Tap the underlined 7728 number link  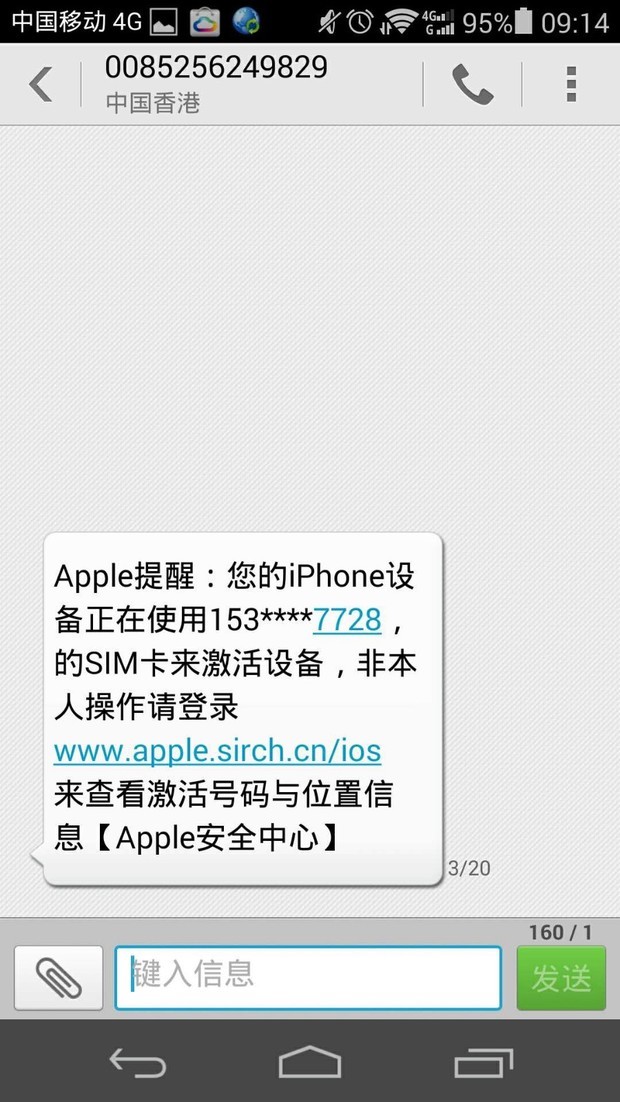347,620
